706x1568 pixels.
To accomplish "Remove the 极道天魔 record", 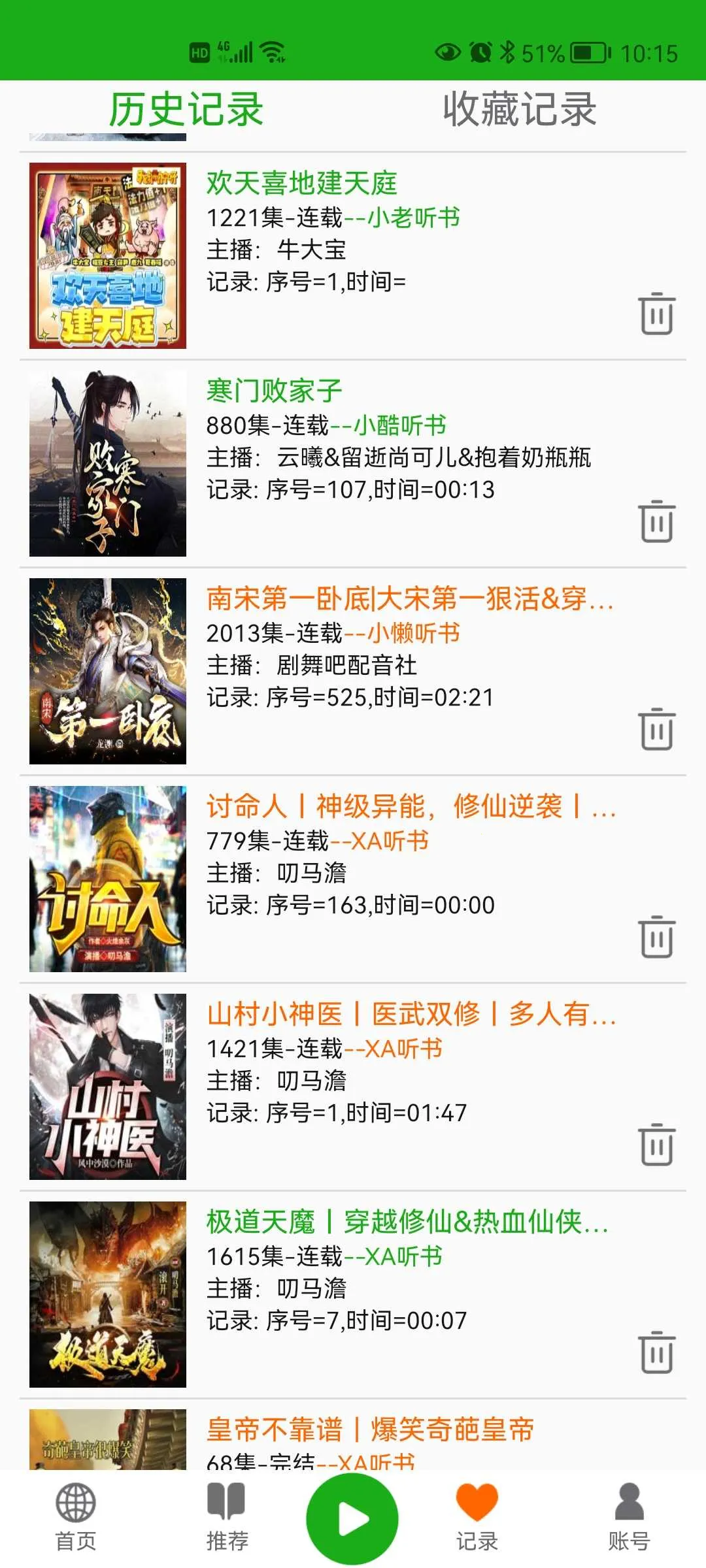I will pos(656,1352).
